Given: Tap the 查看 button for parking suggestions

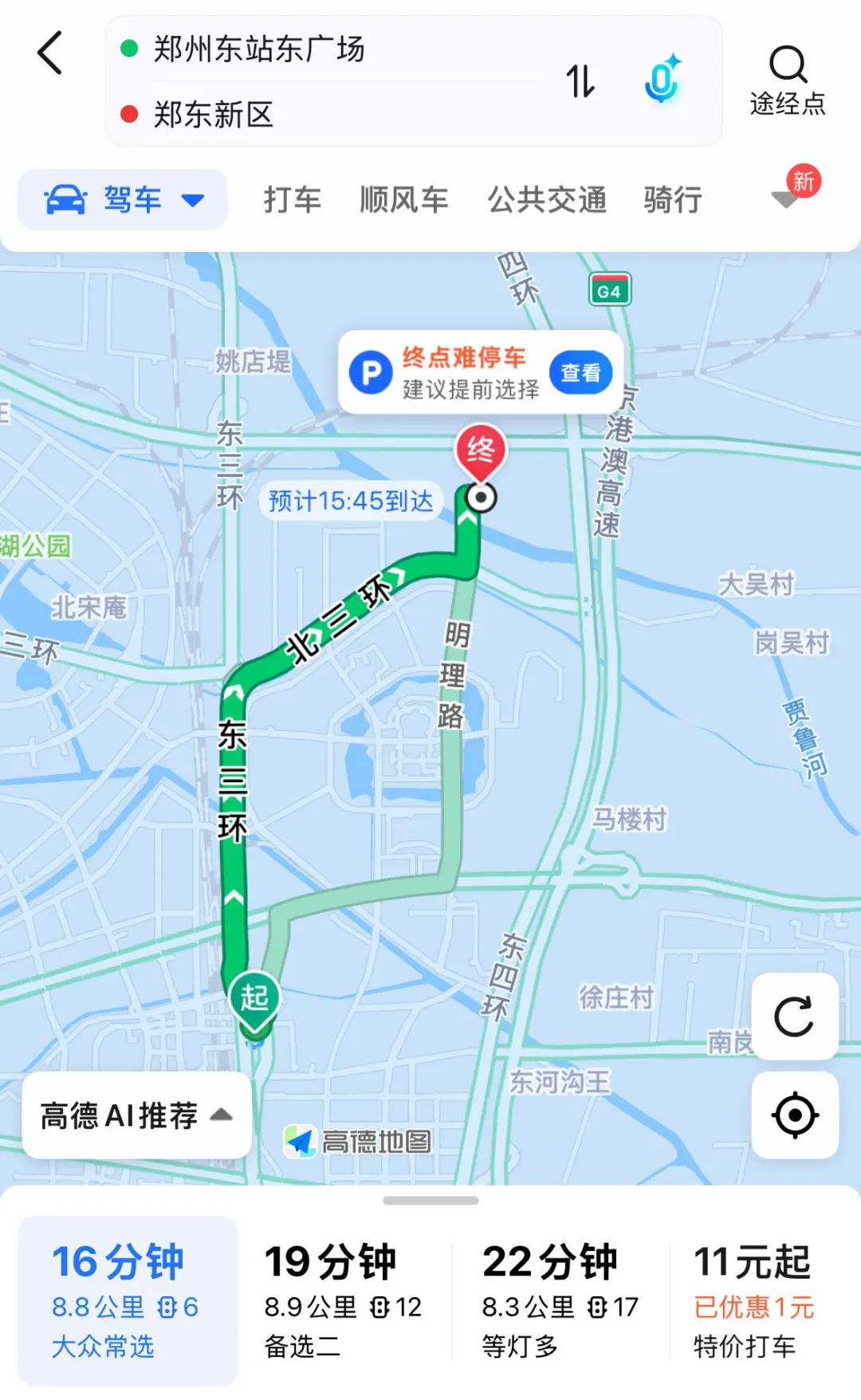Looking at the screenshot, I should click(x=580, y=373).
